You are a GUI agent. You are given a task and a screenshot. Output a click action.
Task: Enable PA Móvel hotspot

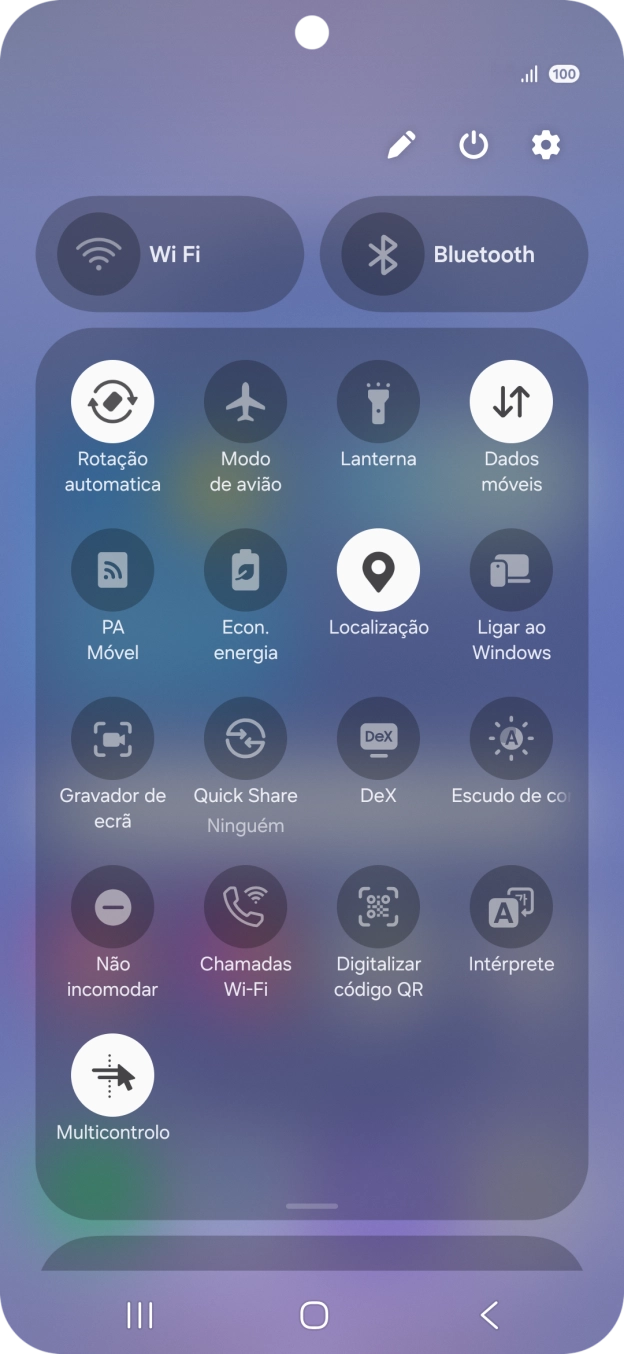pos(112,570)
